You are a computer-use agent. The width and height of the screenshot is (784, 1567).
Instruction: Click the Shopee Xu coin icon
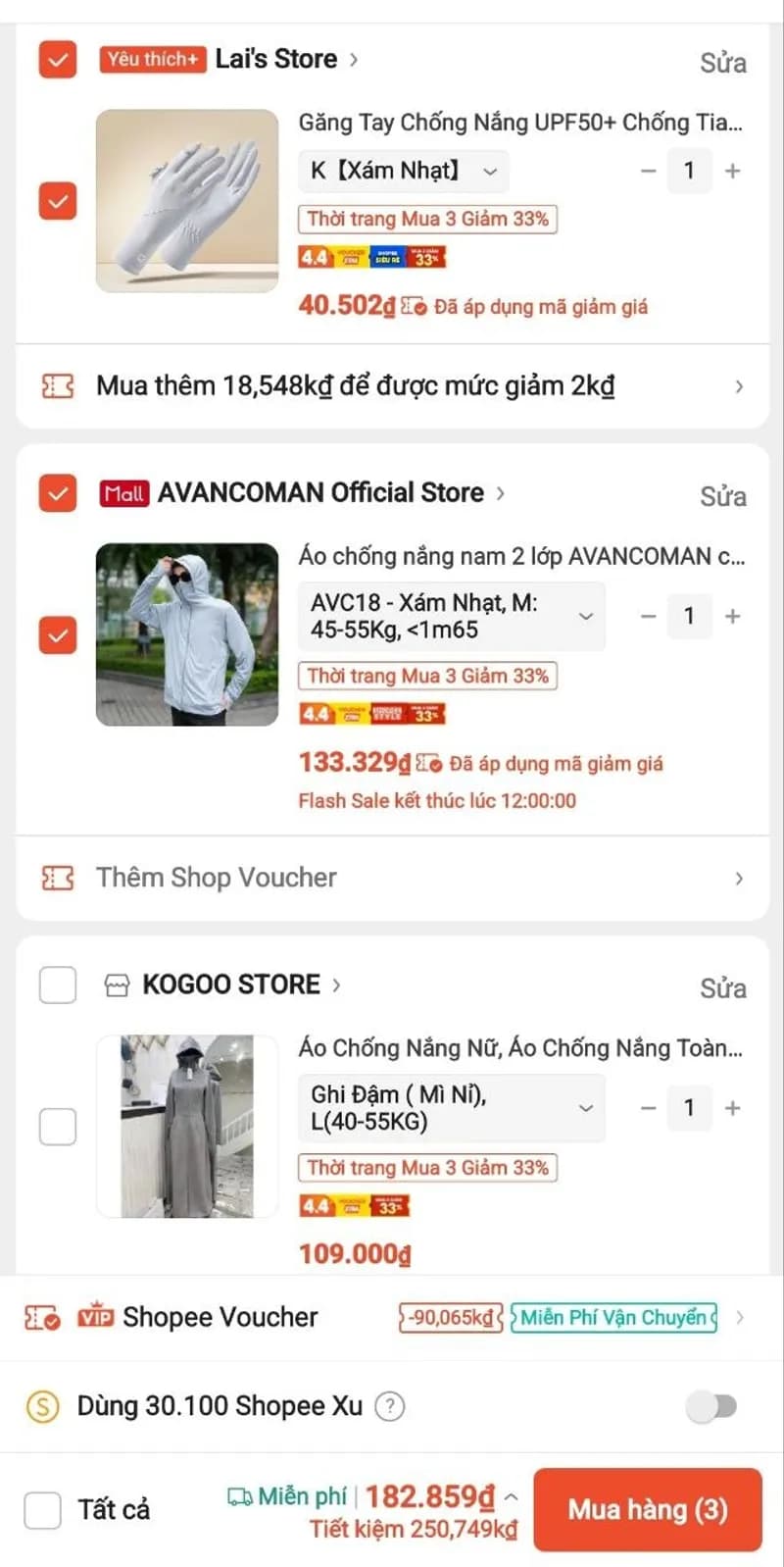point(43,1405)
